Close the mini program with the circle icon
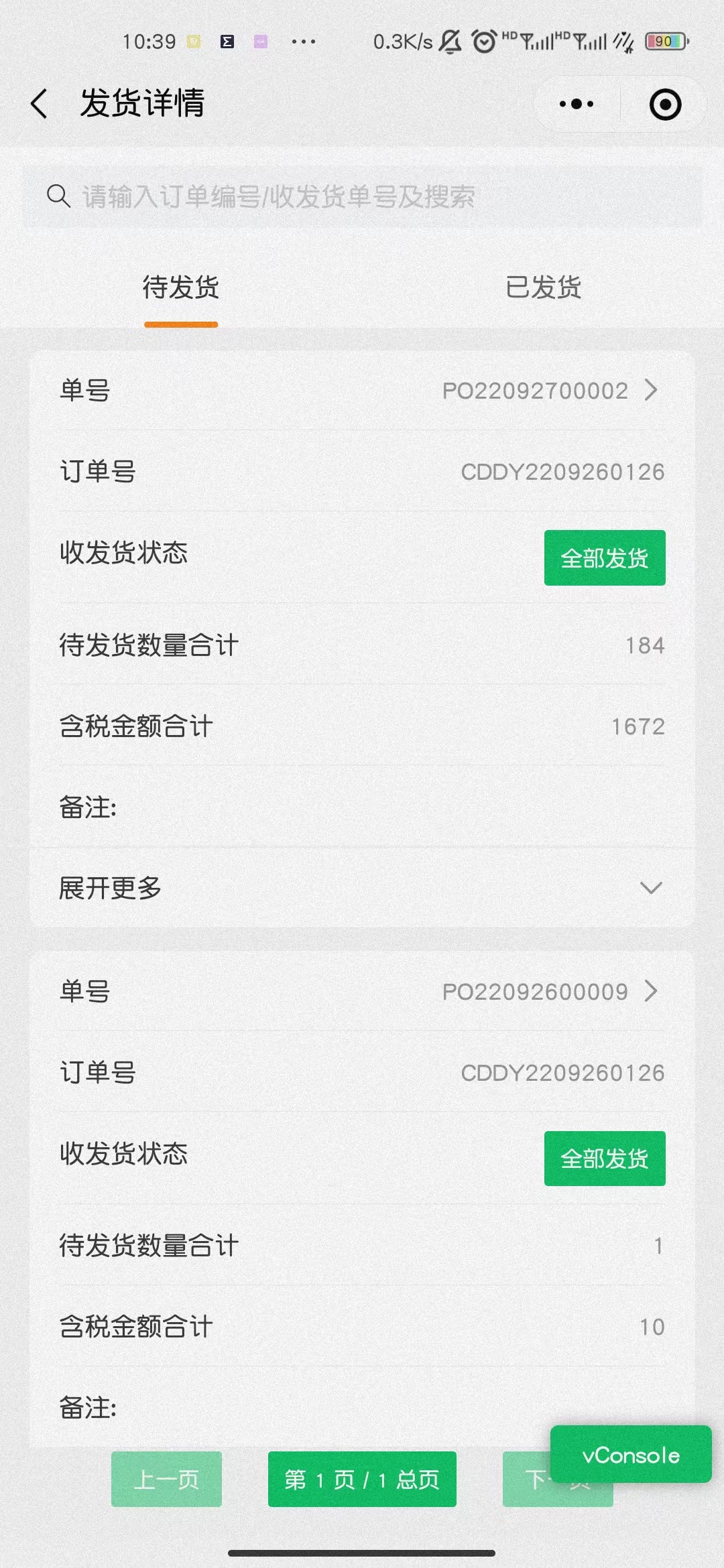 [x=665, y=105]
